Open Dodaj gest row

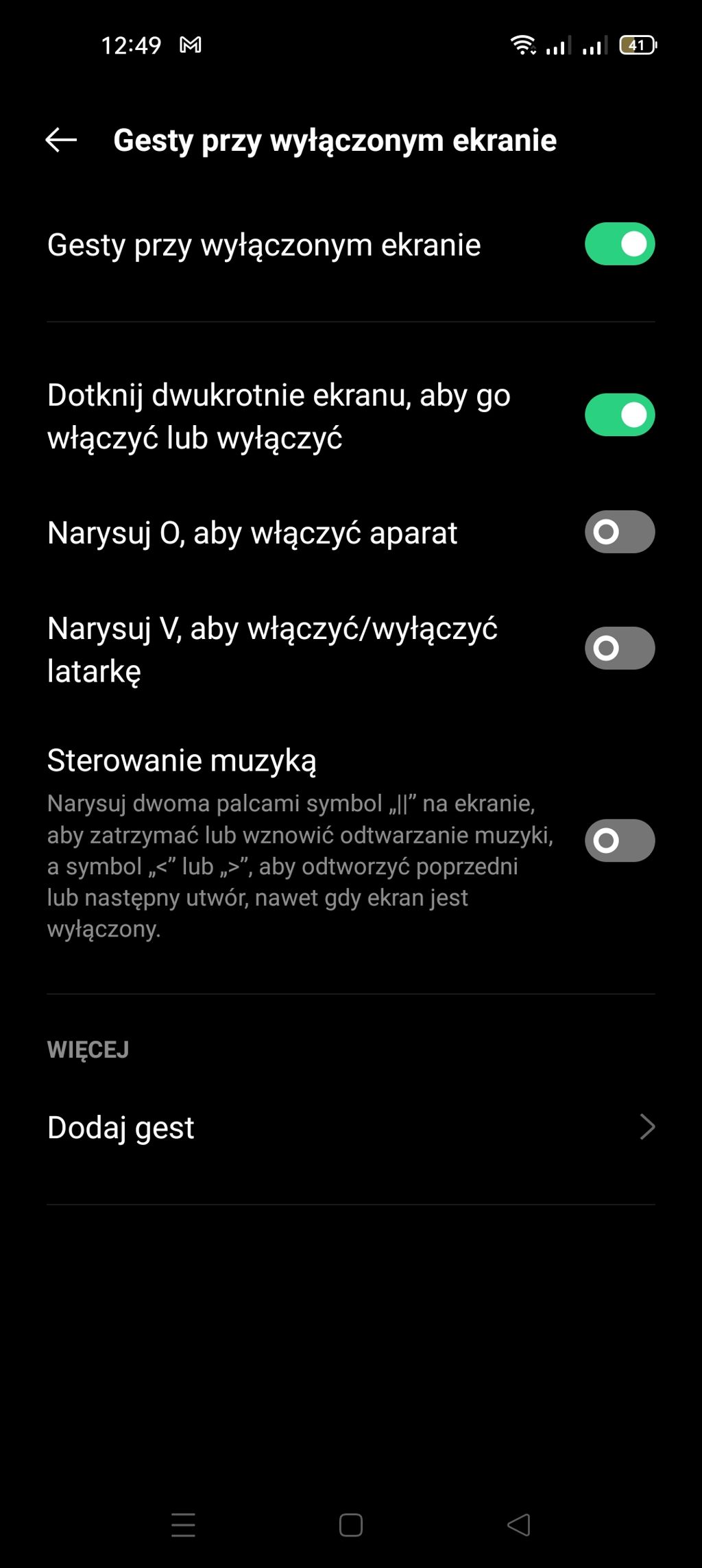coord(351,1127)
